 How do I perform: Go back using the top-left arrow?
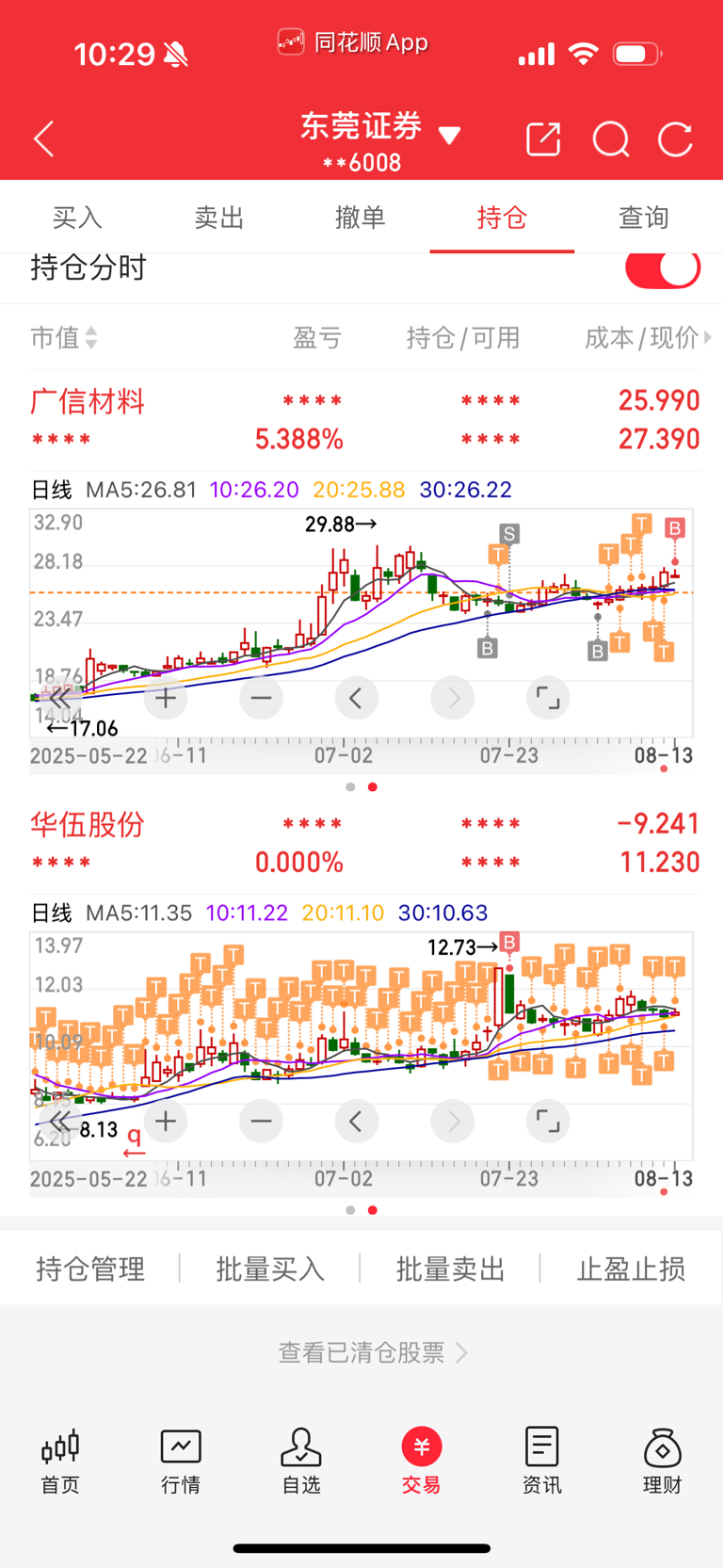(44, 139)
